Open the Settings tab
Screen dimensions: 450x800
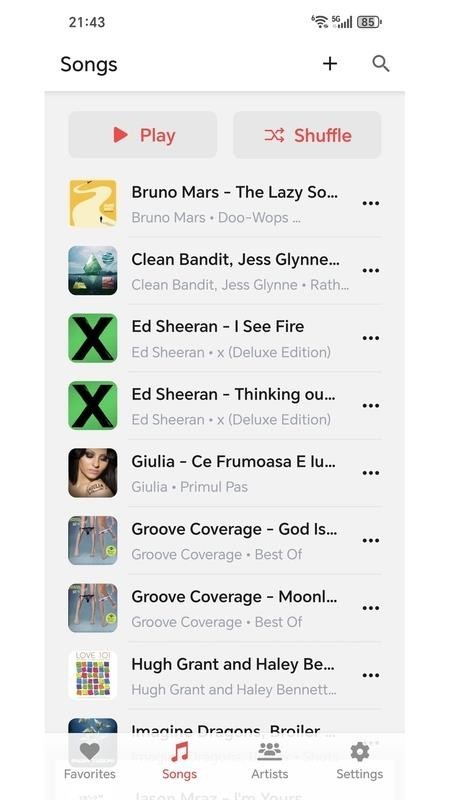(359, 761)
